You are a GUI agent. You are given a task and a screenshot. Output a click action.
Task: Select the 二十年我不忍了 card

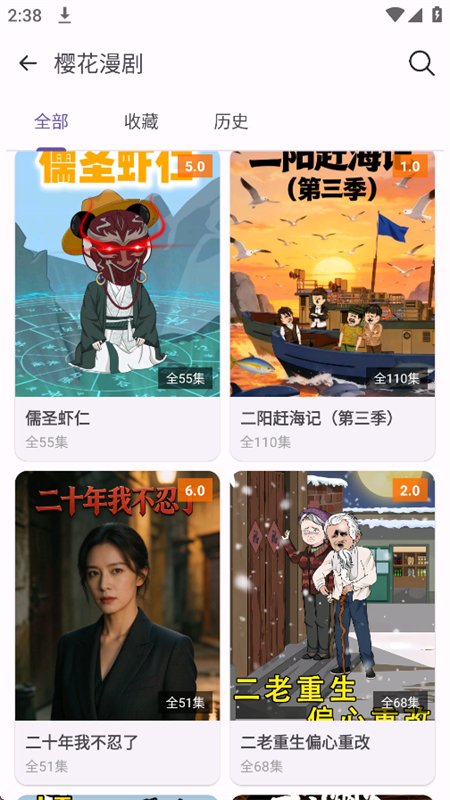click(x=117, y=628)
